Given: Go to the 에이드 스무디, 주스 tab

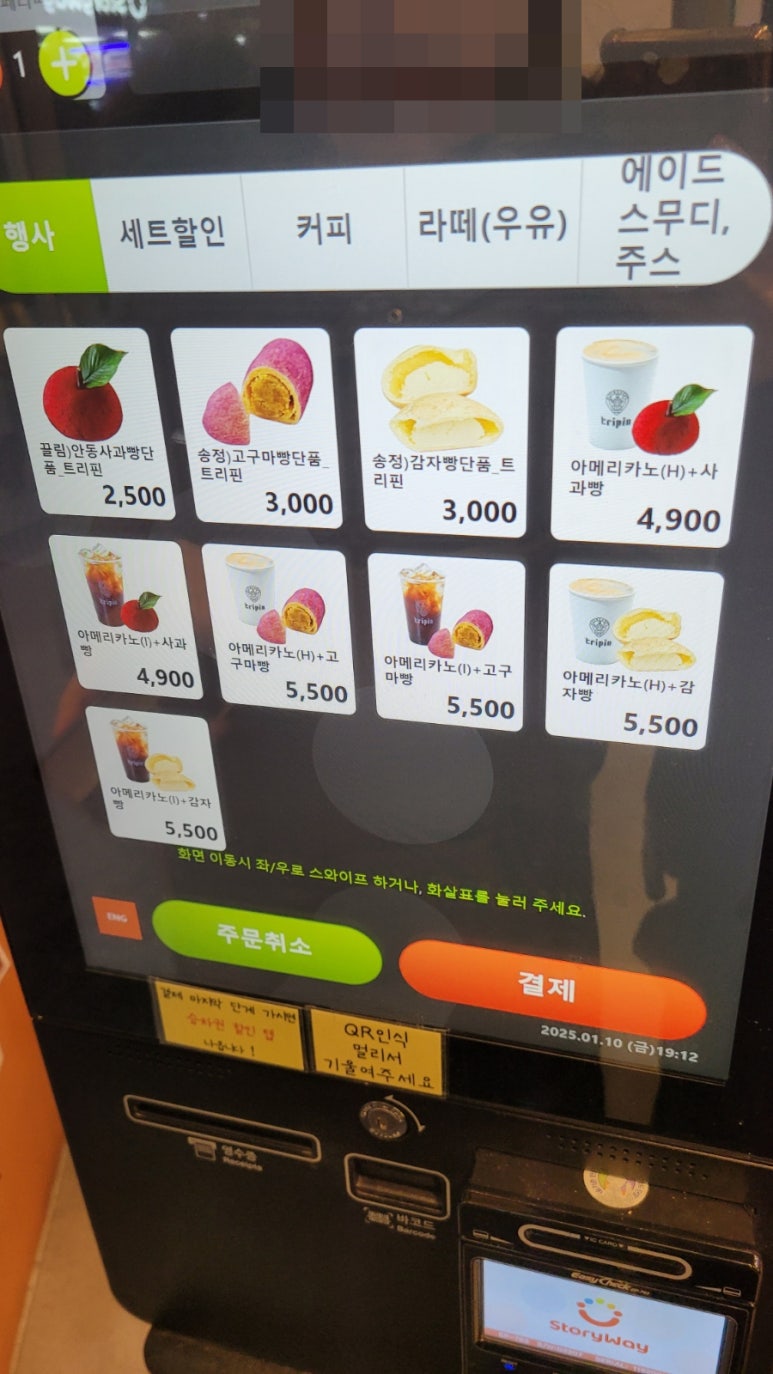Looking at the screenshot, I should (x=671, y=217).
